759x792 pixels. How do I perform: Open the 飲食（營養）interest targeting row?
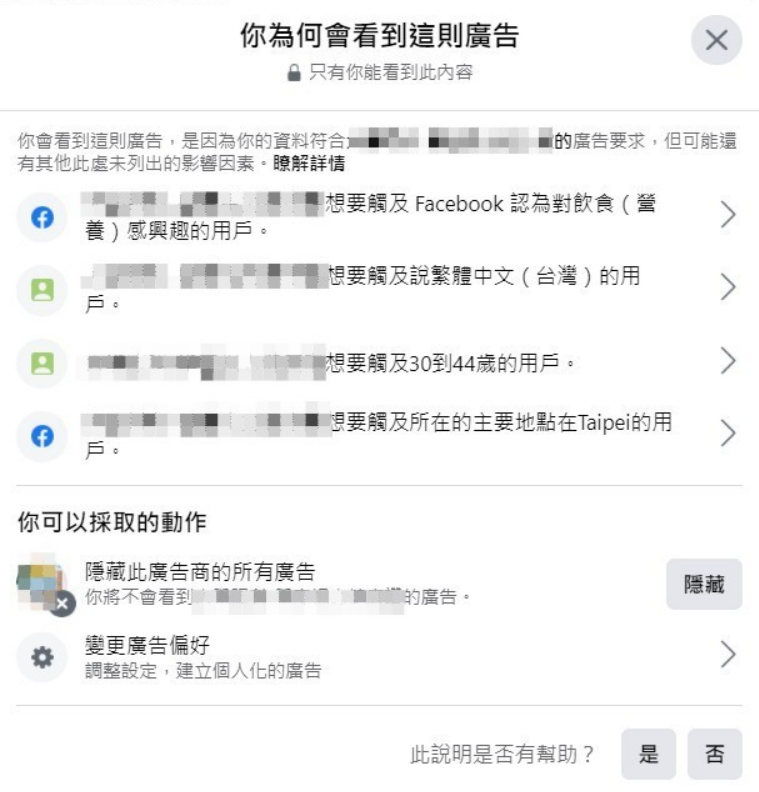(x=380, y=216)
